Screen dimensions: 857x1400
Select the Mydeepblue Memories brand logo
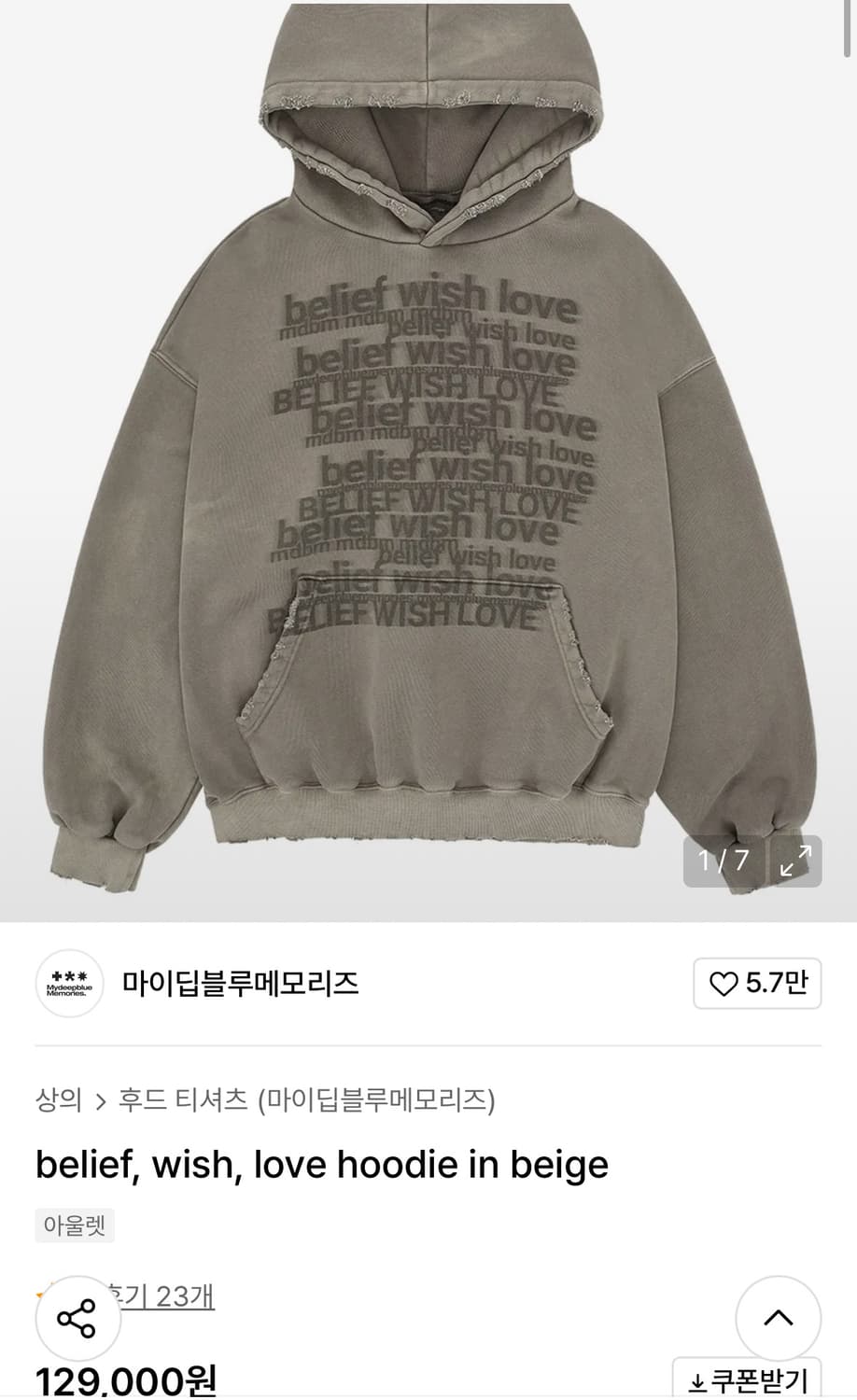(x=68, y=983)
